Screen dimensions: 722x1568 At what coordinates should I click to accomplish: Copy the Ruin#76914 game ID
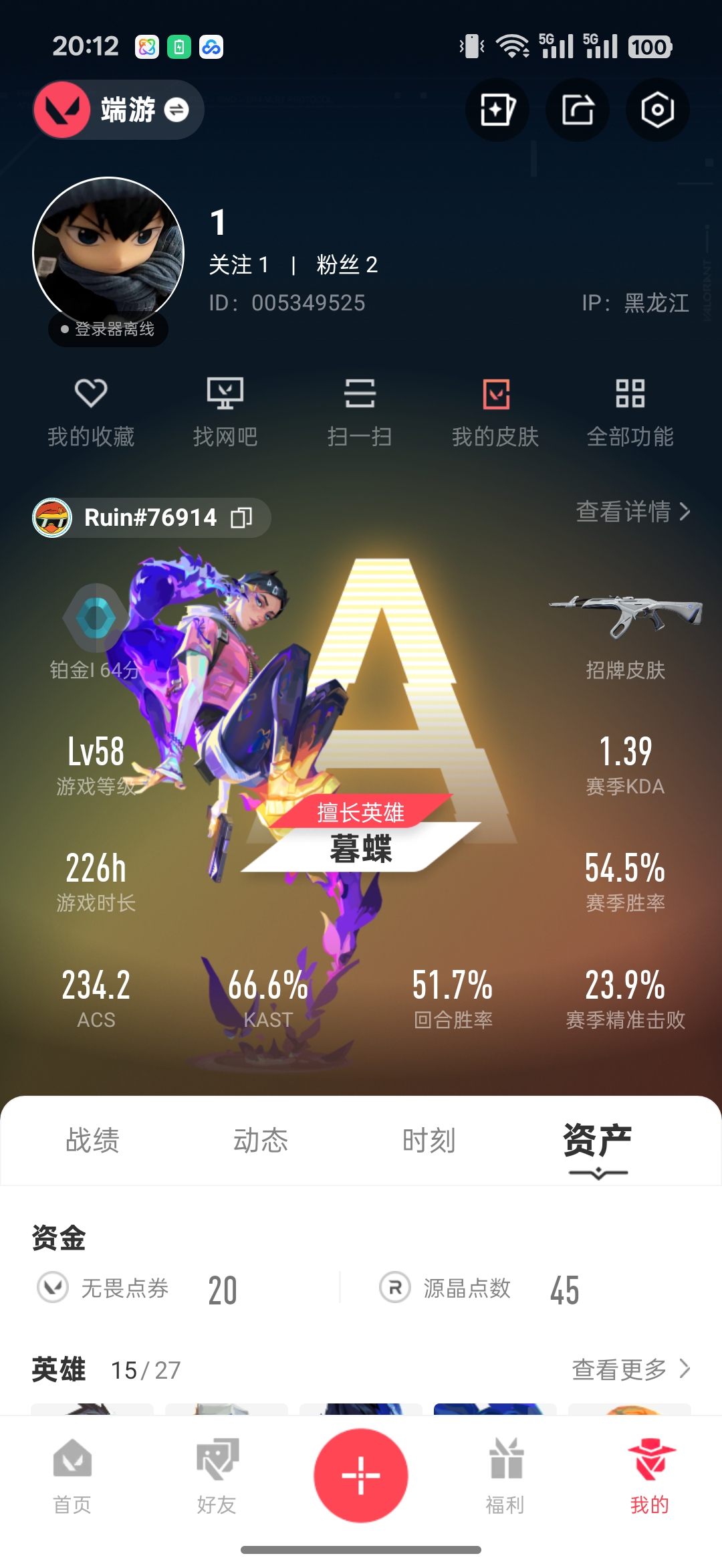[x=241, y=517]
